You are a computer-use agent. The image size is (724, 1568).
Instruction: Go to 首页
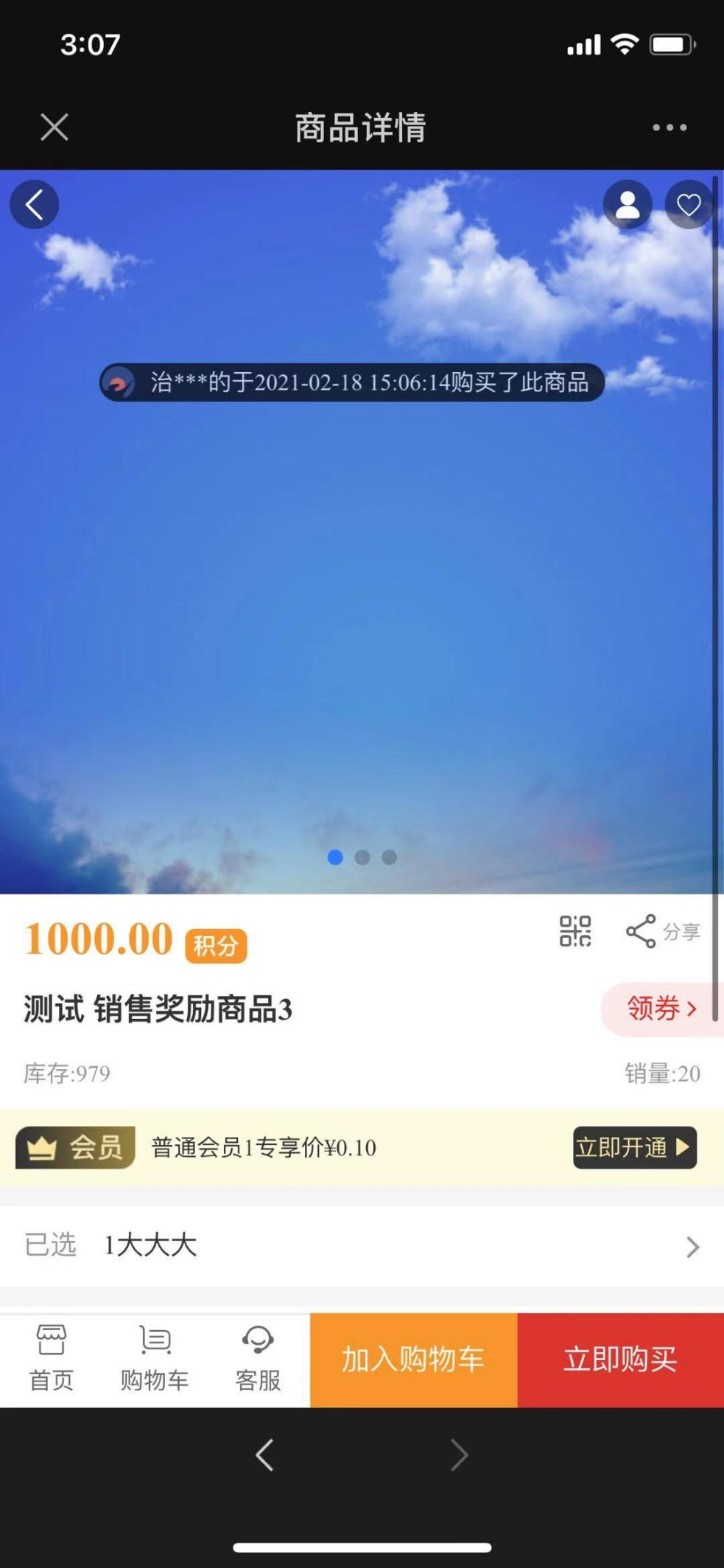tap(52, 1359)
